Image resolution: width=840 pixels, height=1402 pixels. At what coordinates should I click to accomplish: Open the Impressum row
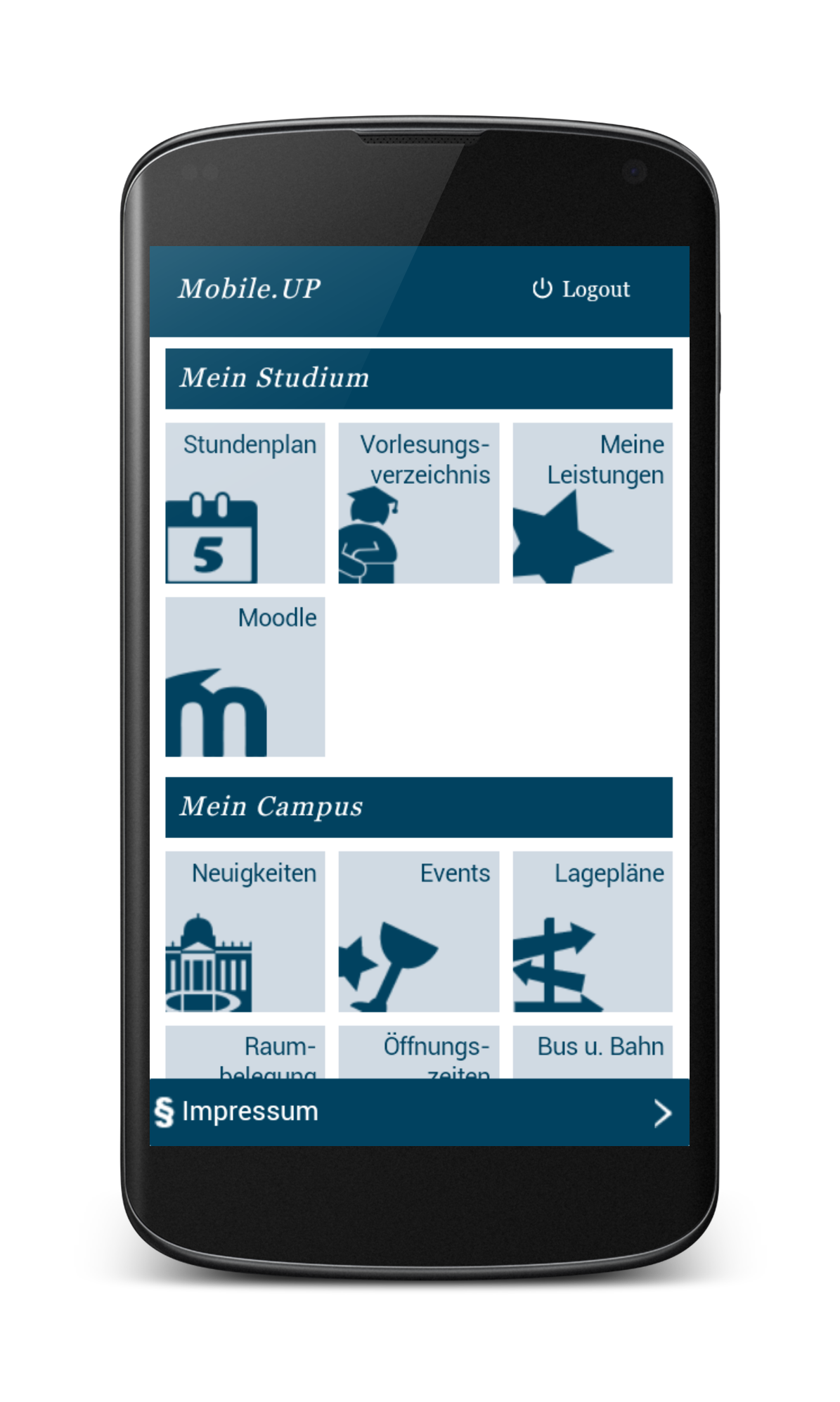[x=419, y=1112]
